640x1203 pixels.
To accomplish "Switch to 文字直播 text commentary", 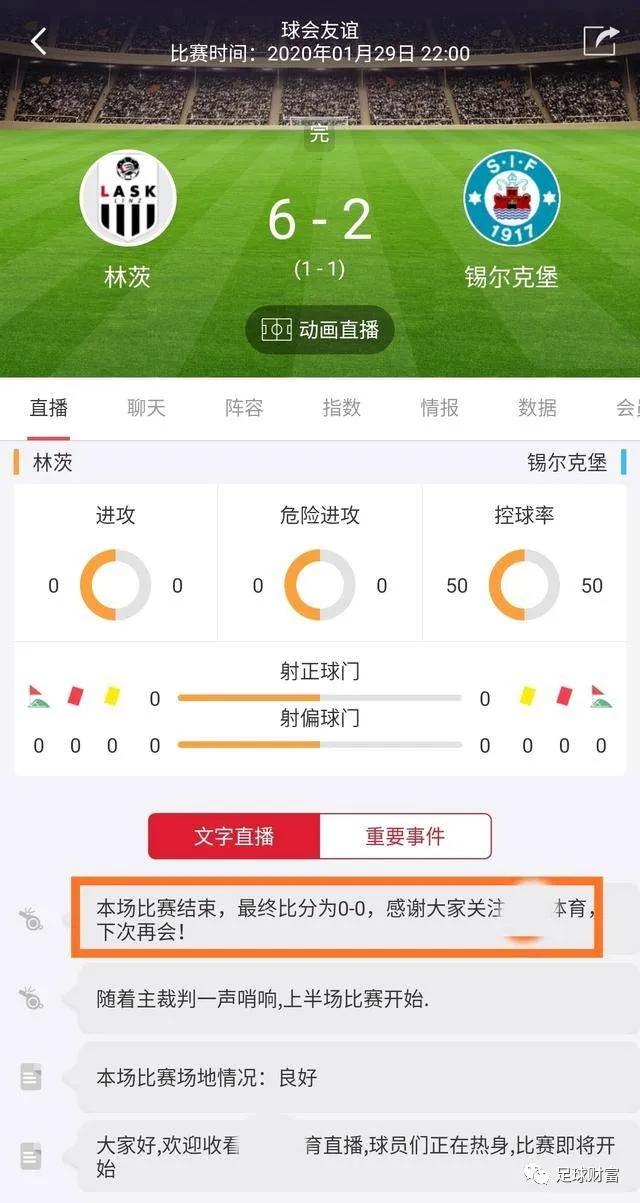I will point(234,836).
